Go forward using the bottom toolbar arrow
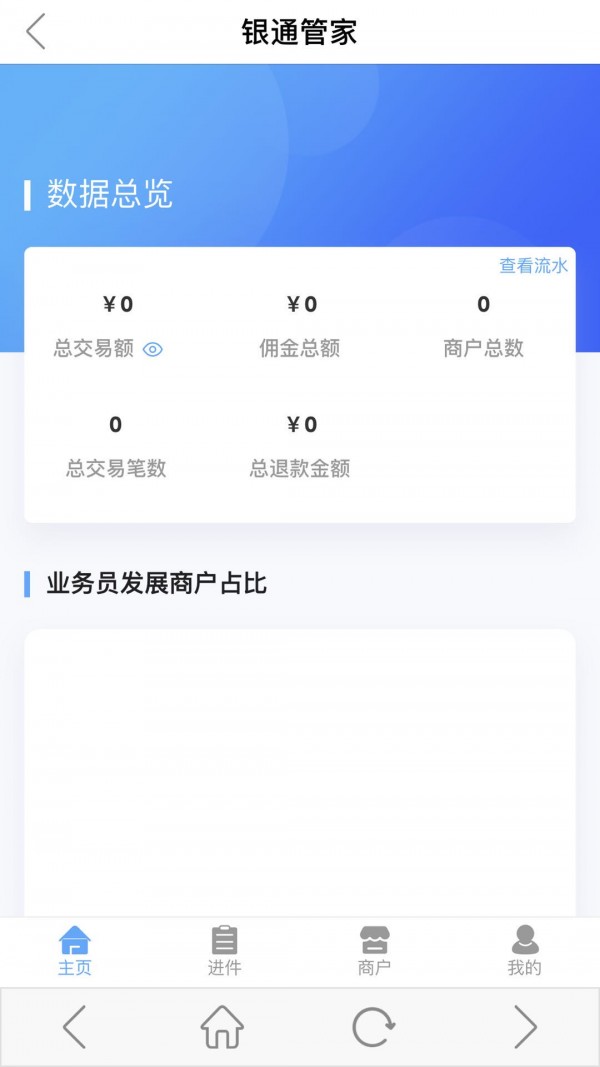600x1067 pixels. [x=525, y=1027]
